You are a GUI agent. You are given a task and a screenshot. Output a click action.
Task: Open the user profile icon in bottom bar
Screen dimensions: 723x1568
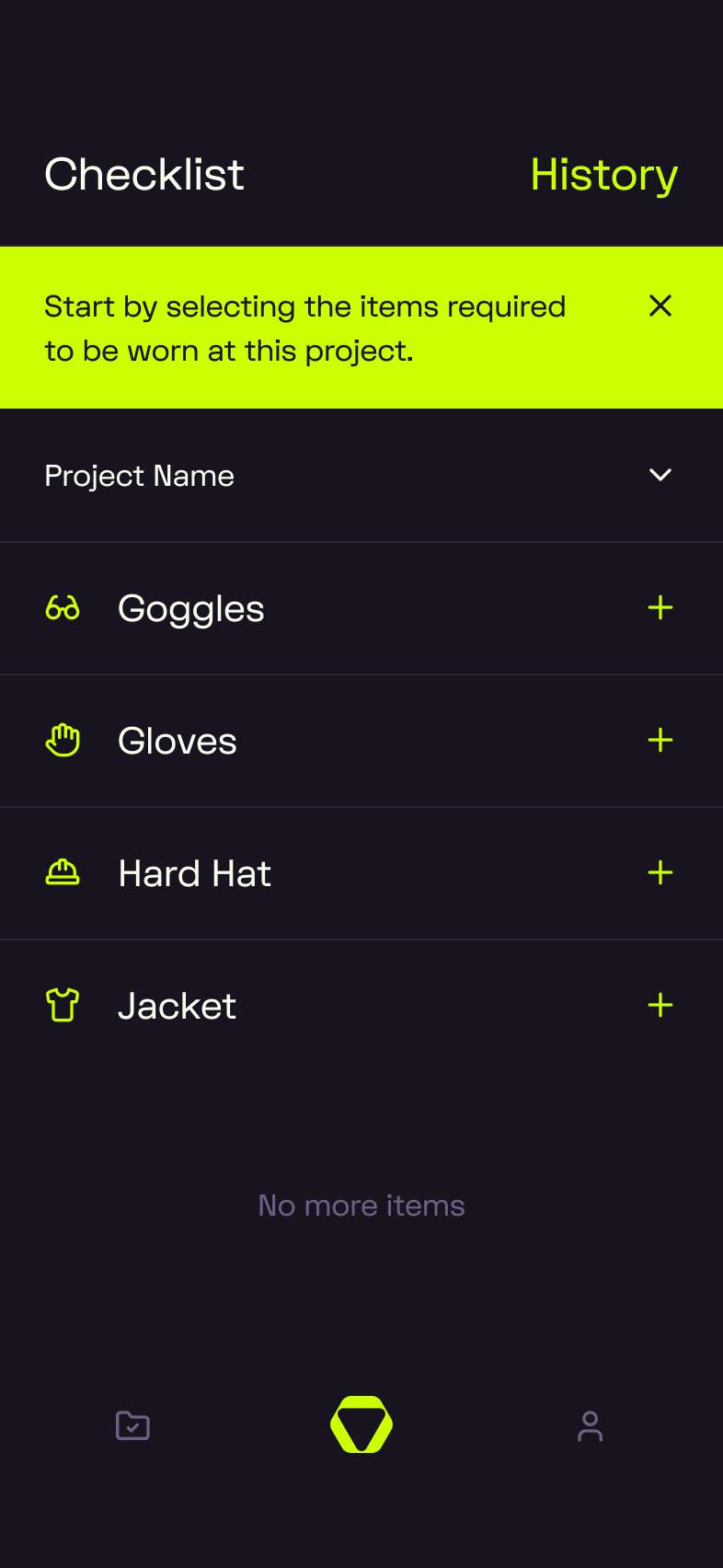[590, 1426]
